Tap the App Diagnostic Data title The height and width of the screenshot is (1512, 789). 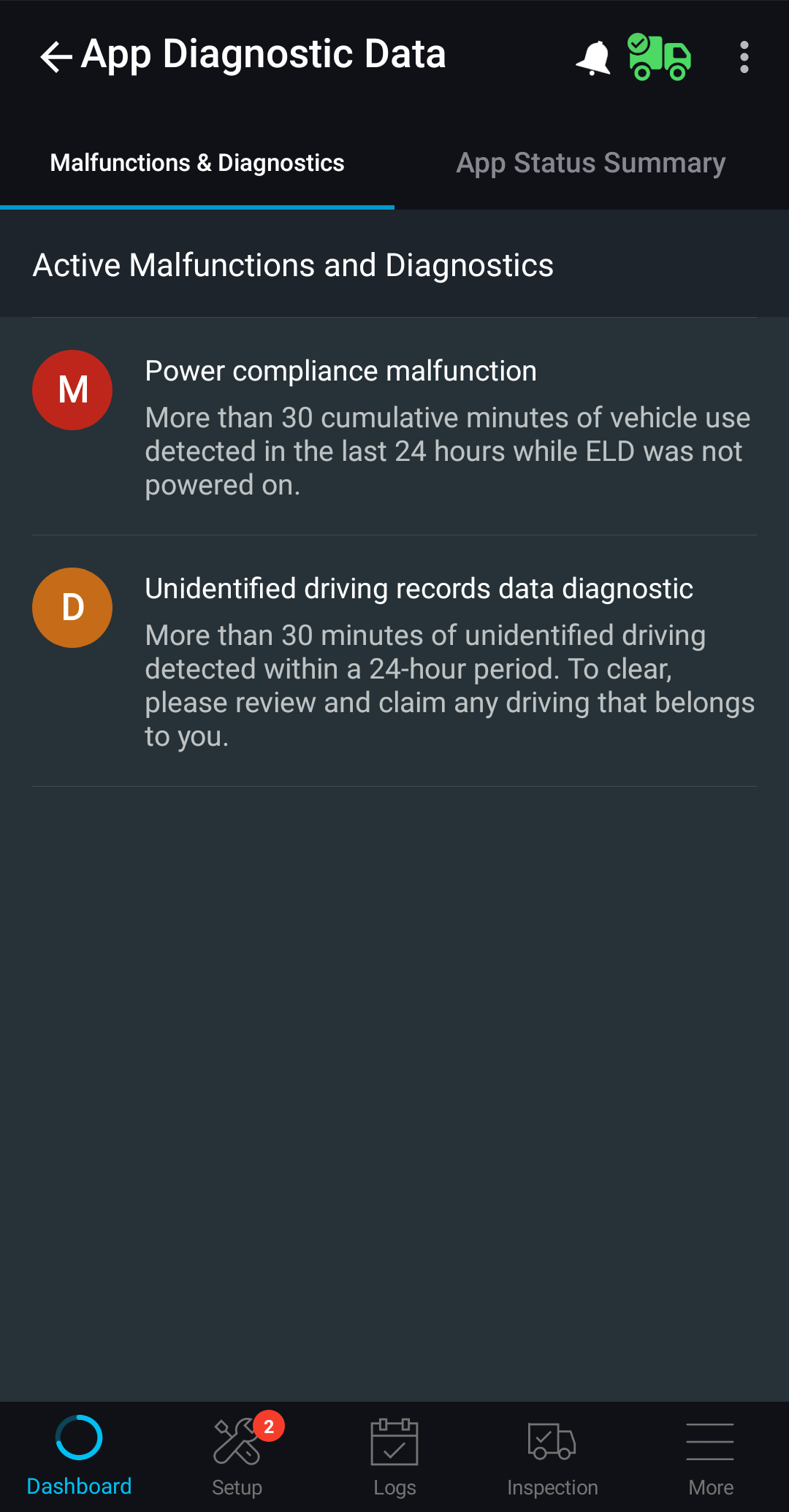[x=264, y=54]
